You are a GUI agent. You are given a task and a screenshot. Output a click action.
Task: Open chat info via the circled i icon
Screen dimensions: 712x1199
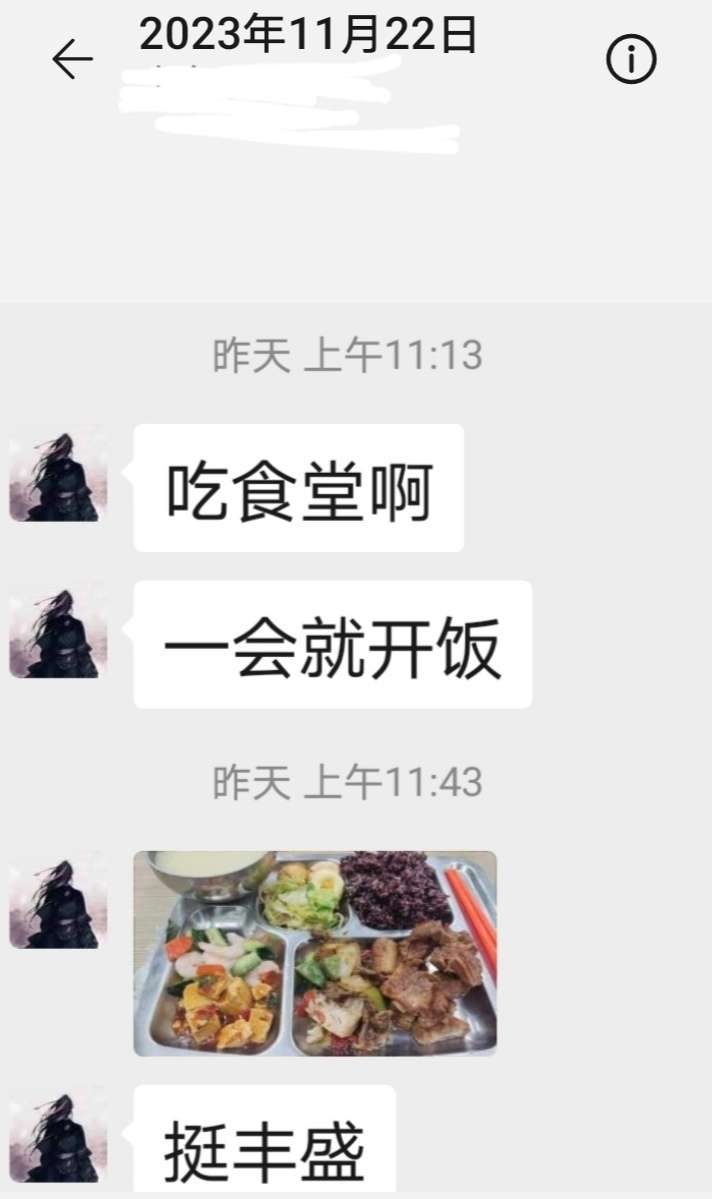pos(631,60)
